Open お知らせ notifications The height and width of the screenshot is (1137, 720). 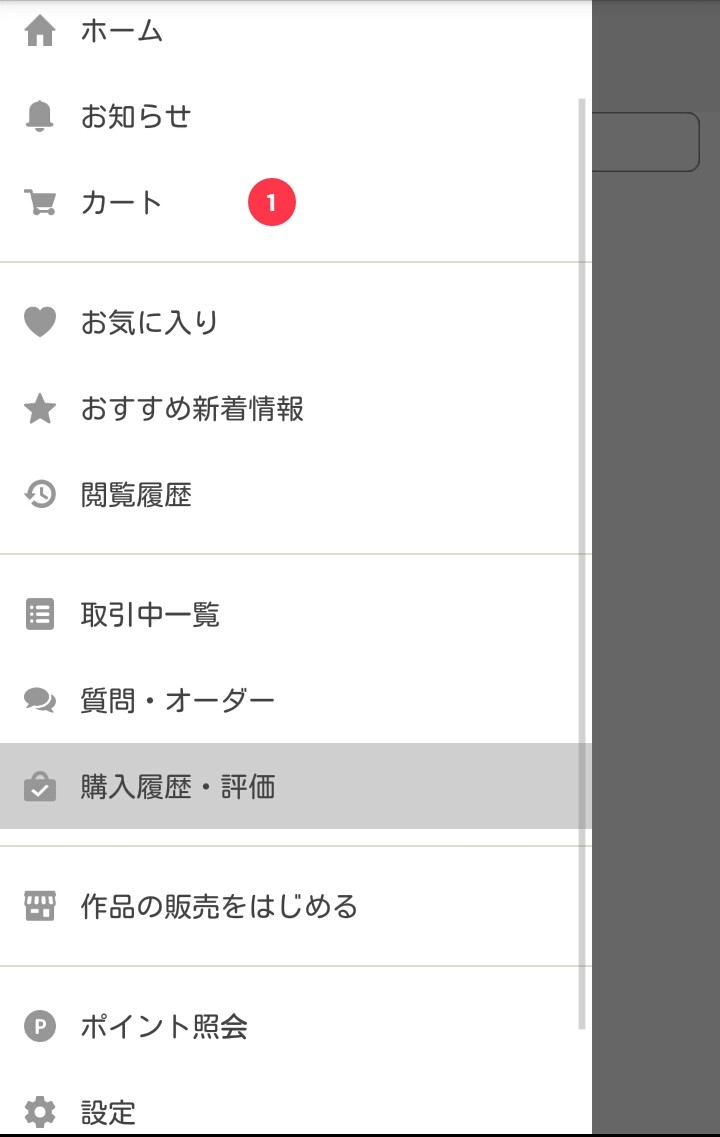tap(136, 117)
